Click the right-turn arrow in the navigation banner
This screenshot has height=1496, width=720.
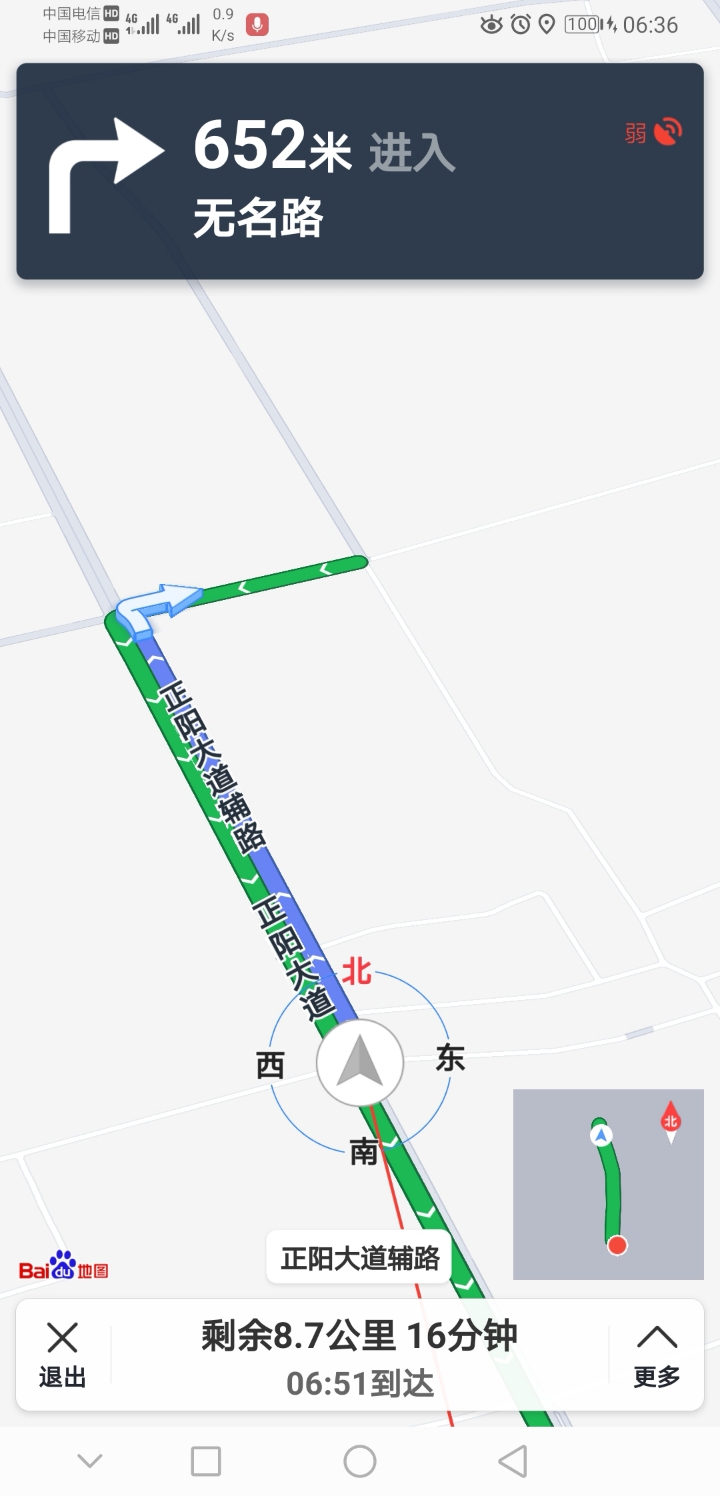pos(105,155)
